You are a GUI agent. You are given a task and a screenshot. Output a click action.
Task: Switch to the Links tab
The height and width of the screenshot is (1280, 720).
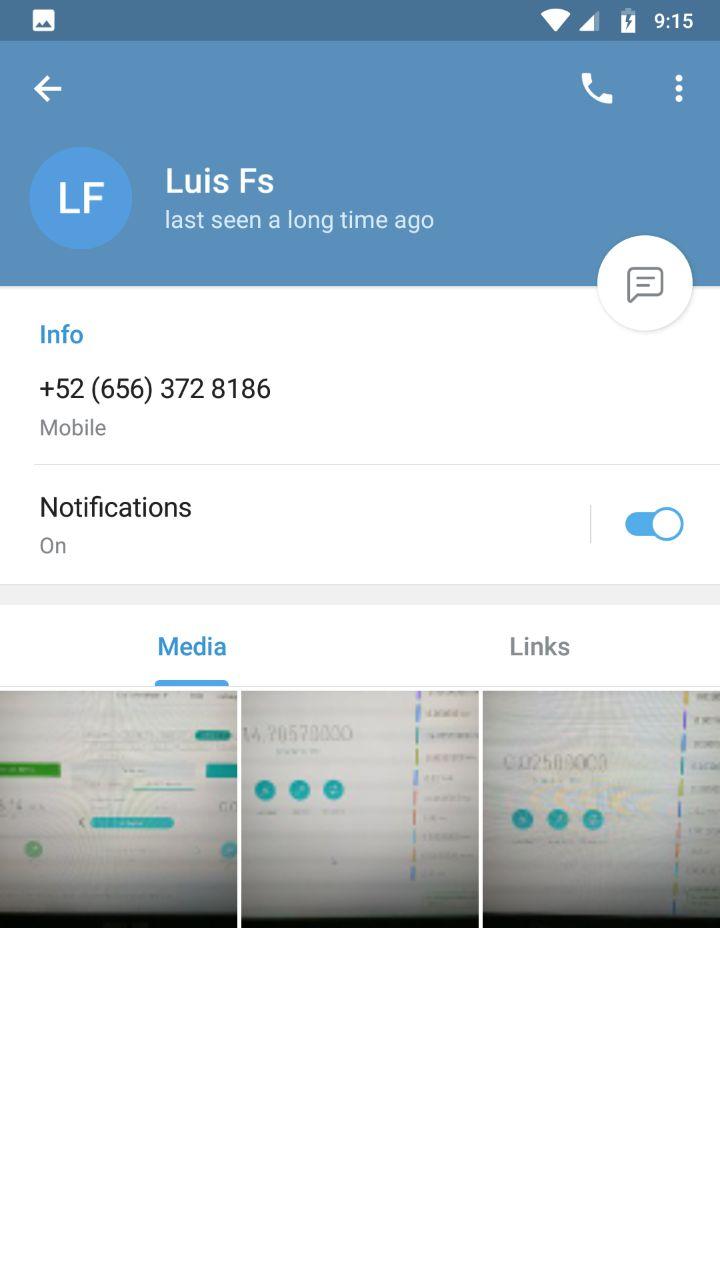[x=539, y=646]
